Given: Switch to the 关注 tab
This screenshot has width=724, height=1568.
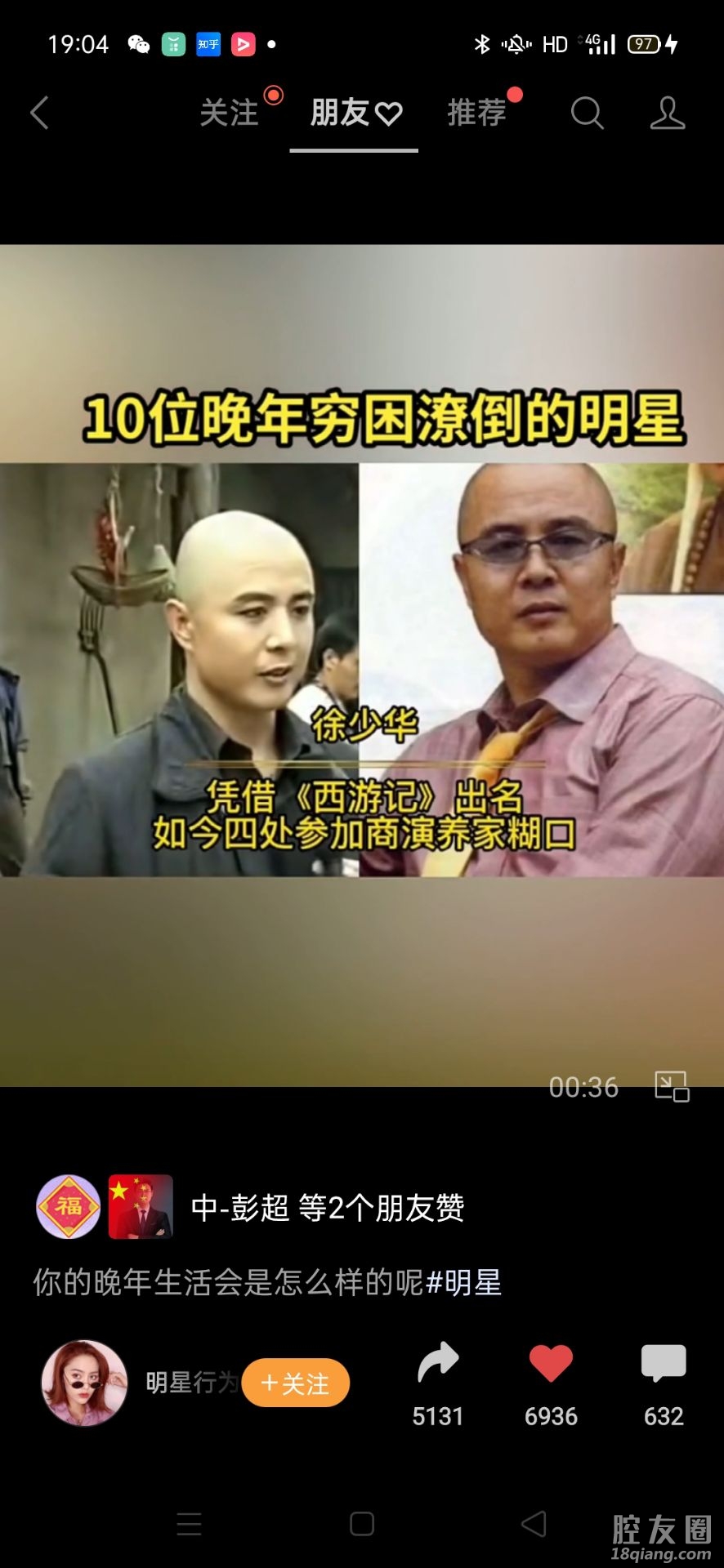Looking at the screenshot, I should (230, 113).
